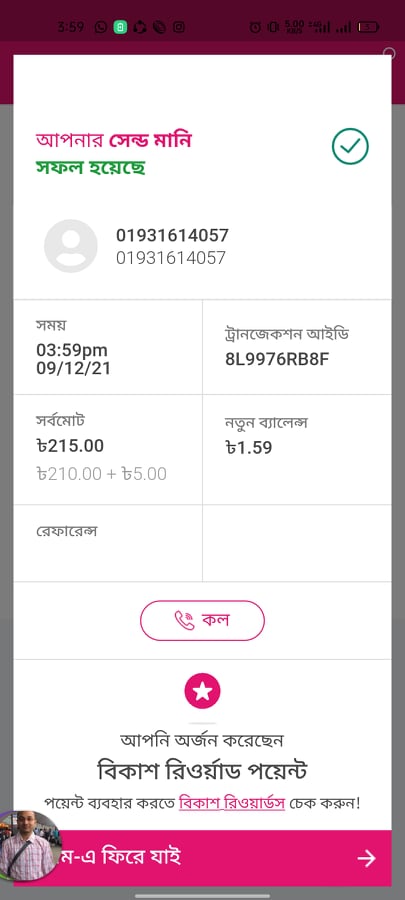Tap the floating profile photo bubble
This screenshot has height=900, width=405.
coord(29,845)
